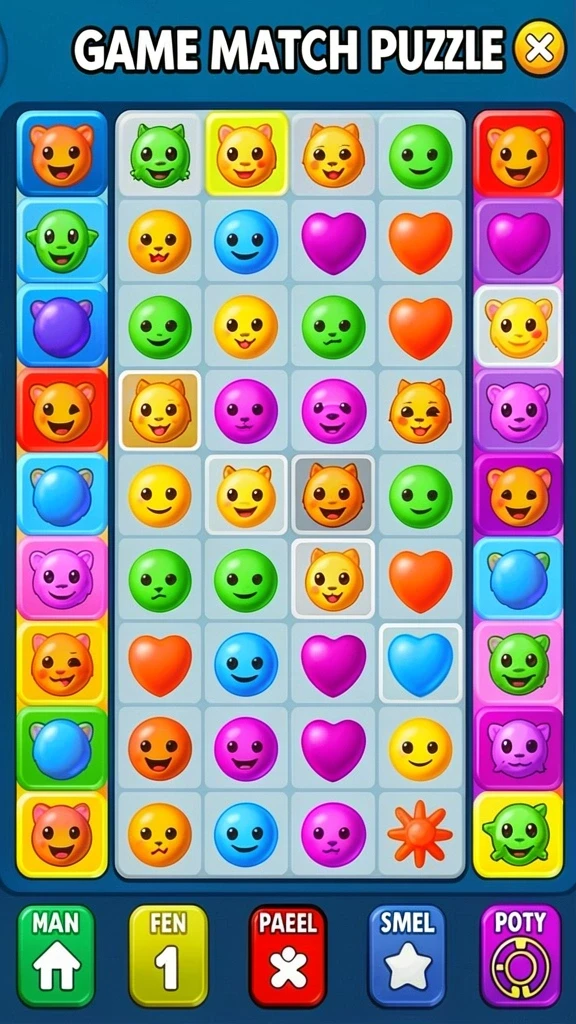The image size is (576, 1024).
Task: Use the blue SMEL star booster
Action: [x=407, y=955]
